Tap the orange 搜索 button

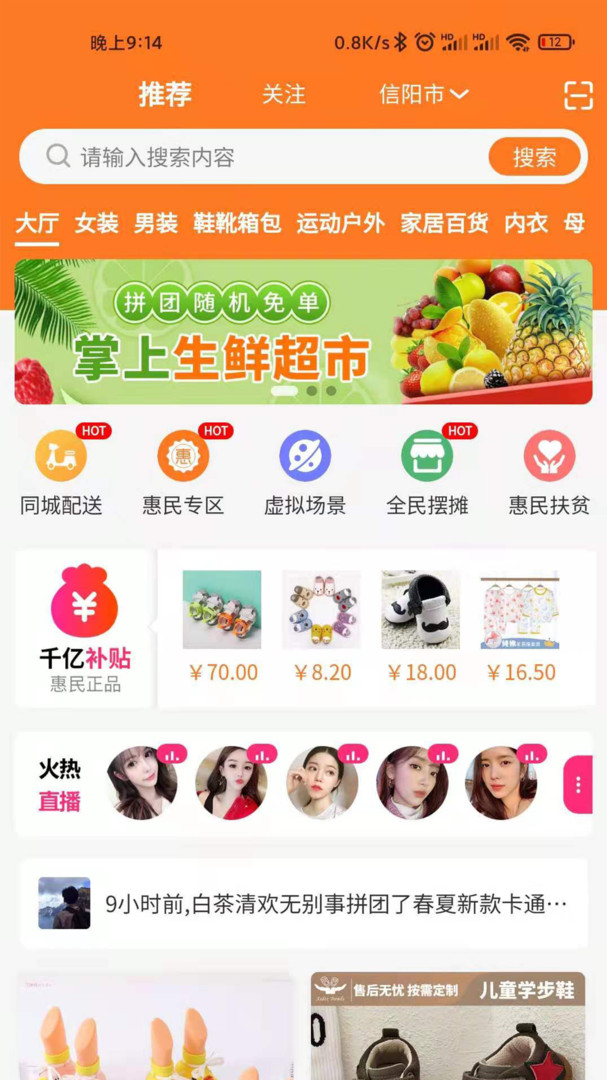pos(534,157)
